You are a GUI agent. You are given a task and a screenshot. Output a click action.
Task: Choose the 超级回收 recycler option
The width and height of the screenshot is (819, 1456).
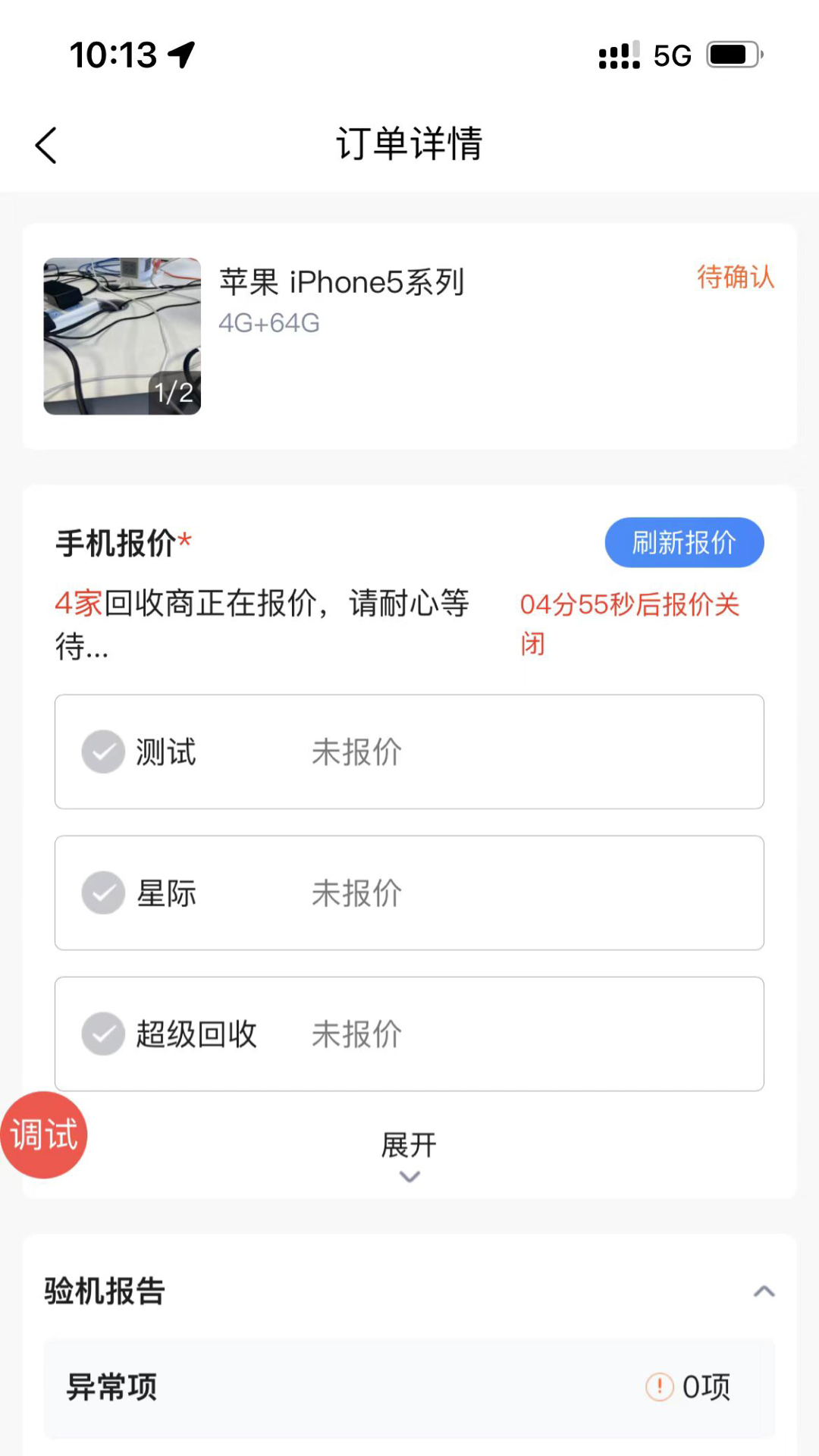[x=104, y=1034]
